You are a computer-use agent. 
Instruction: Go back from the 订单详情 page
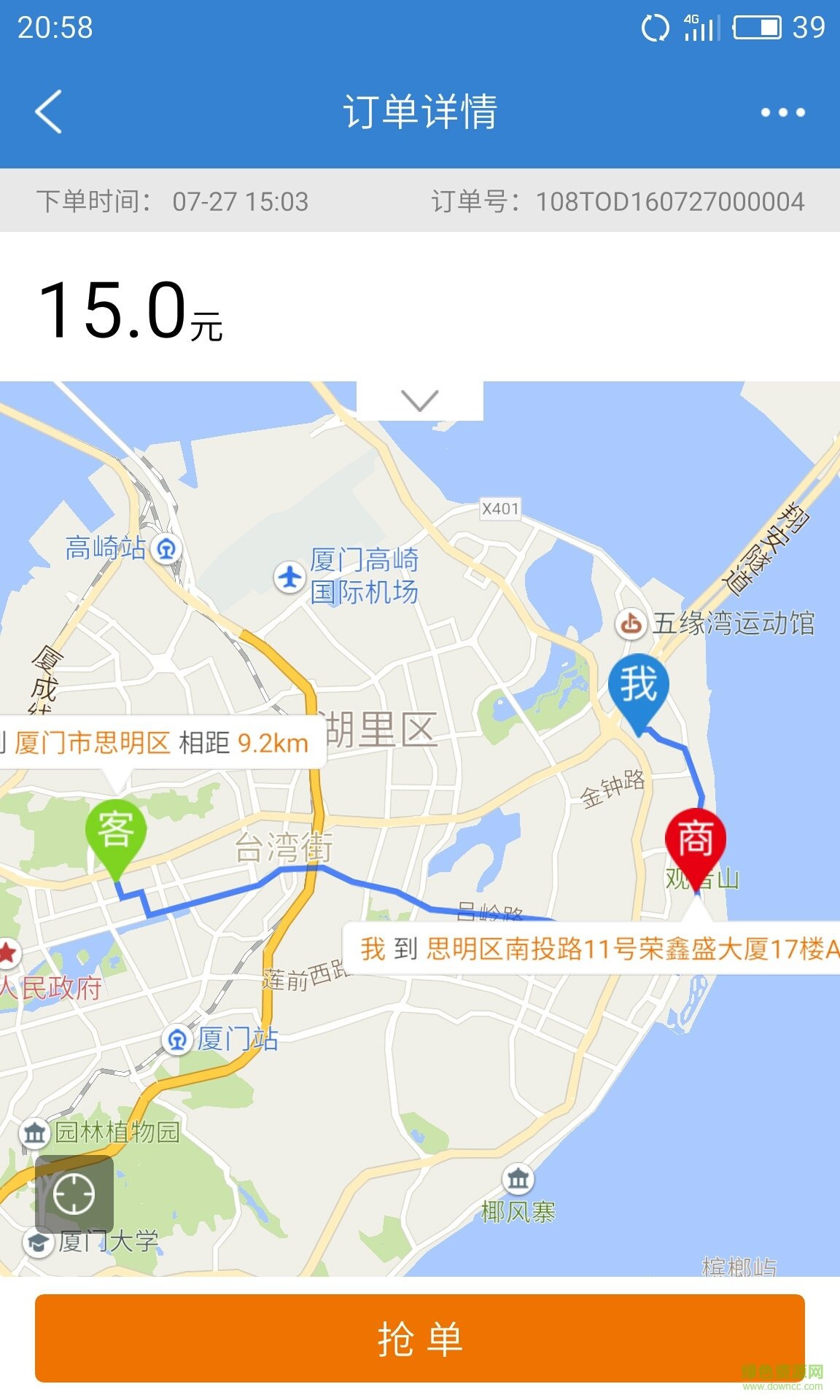click(49, 112)
